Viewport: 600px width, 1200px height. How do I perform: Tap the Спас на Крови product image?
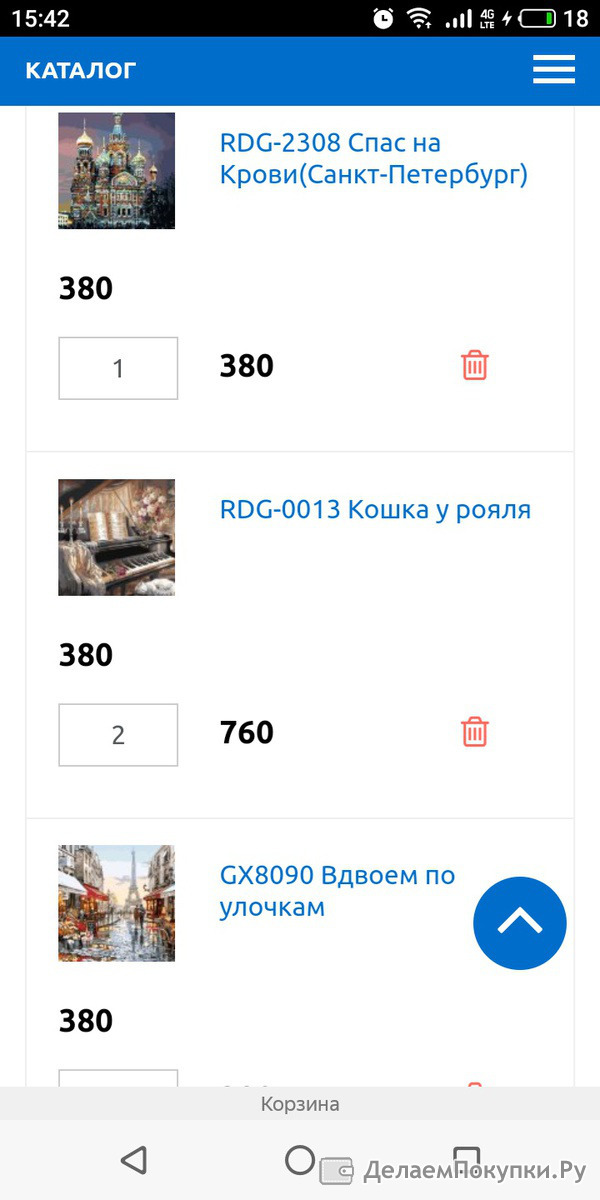pyautogui.click(x=116, y=171)
